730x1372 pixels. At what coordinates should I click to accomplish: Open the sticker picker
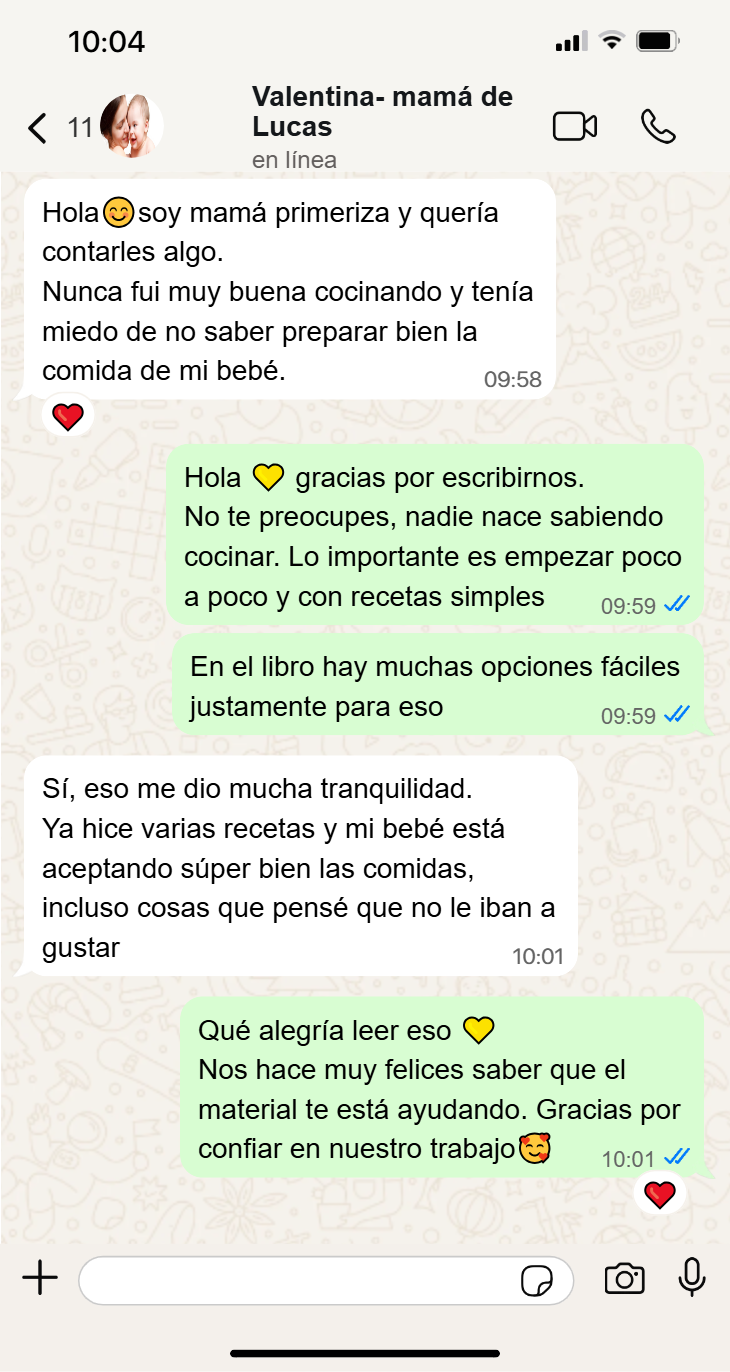click(x=538, y=1280)
